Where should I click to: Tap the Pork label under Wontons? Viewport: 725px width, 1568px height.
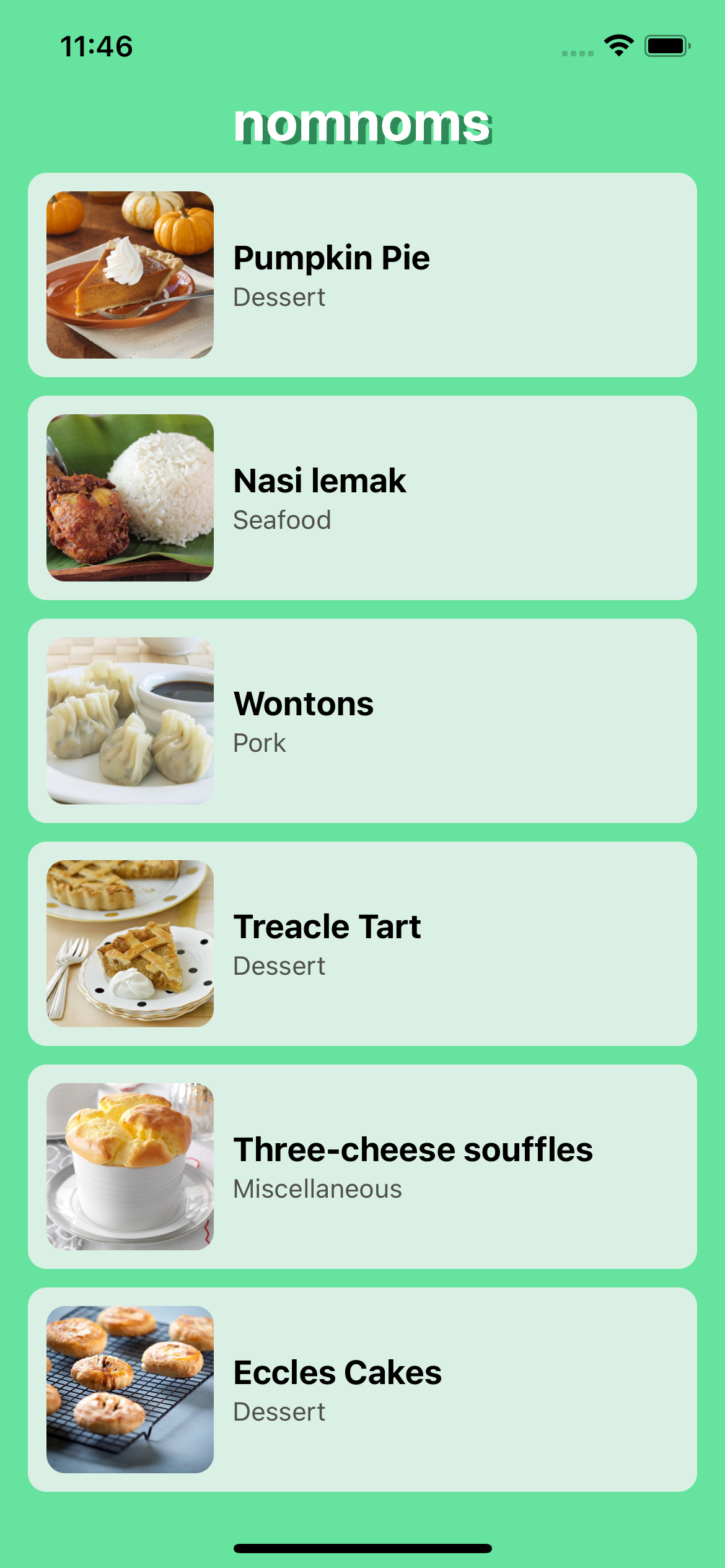click(259, 743)
